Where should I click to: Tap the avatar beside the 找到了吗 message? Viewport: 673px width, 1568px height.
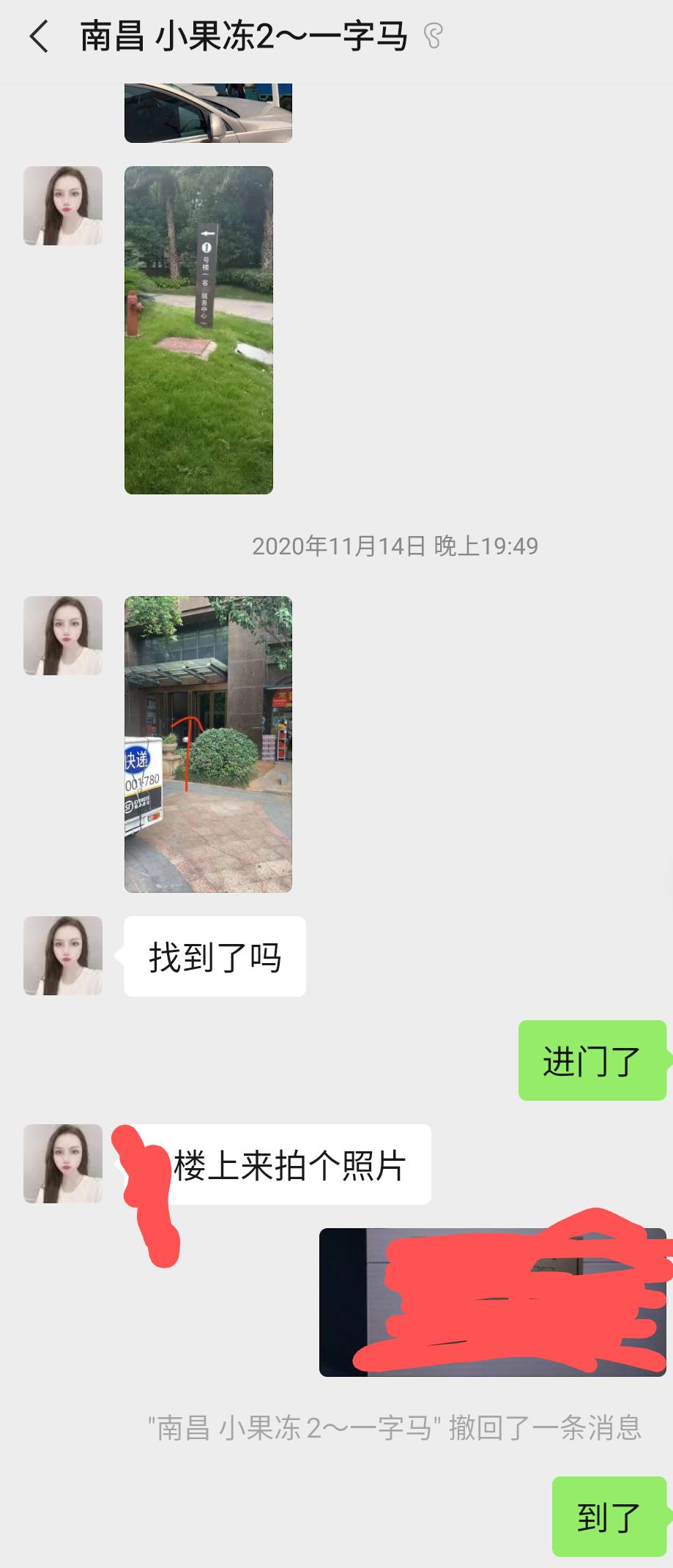point(63,955)
